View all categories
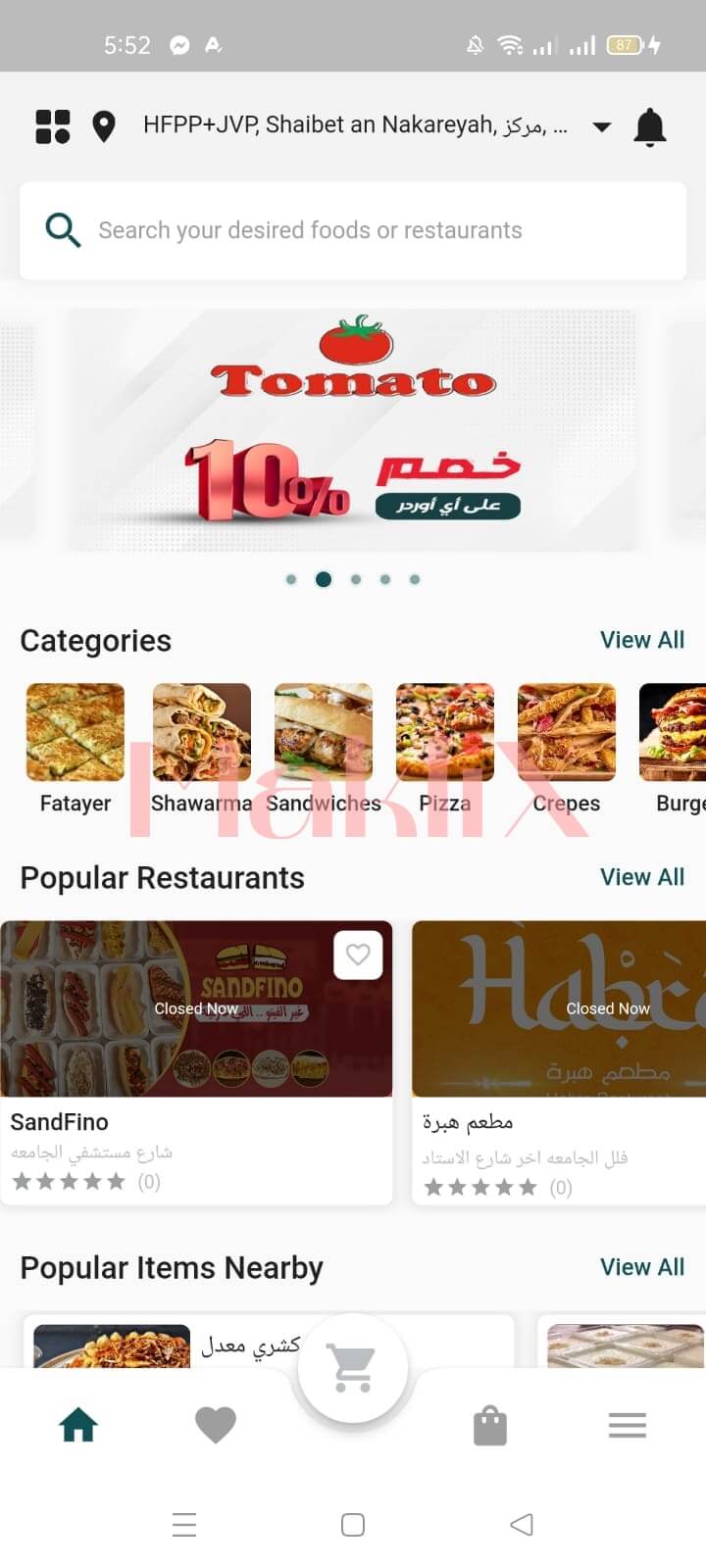 [x=641, y=640]
